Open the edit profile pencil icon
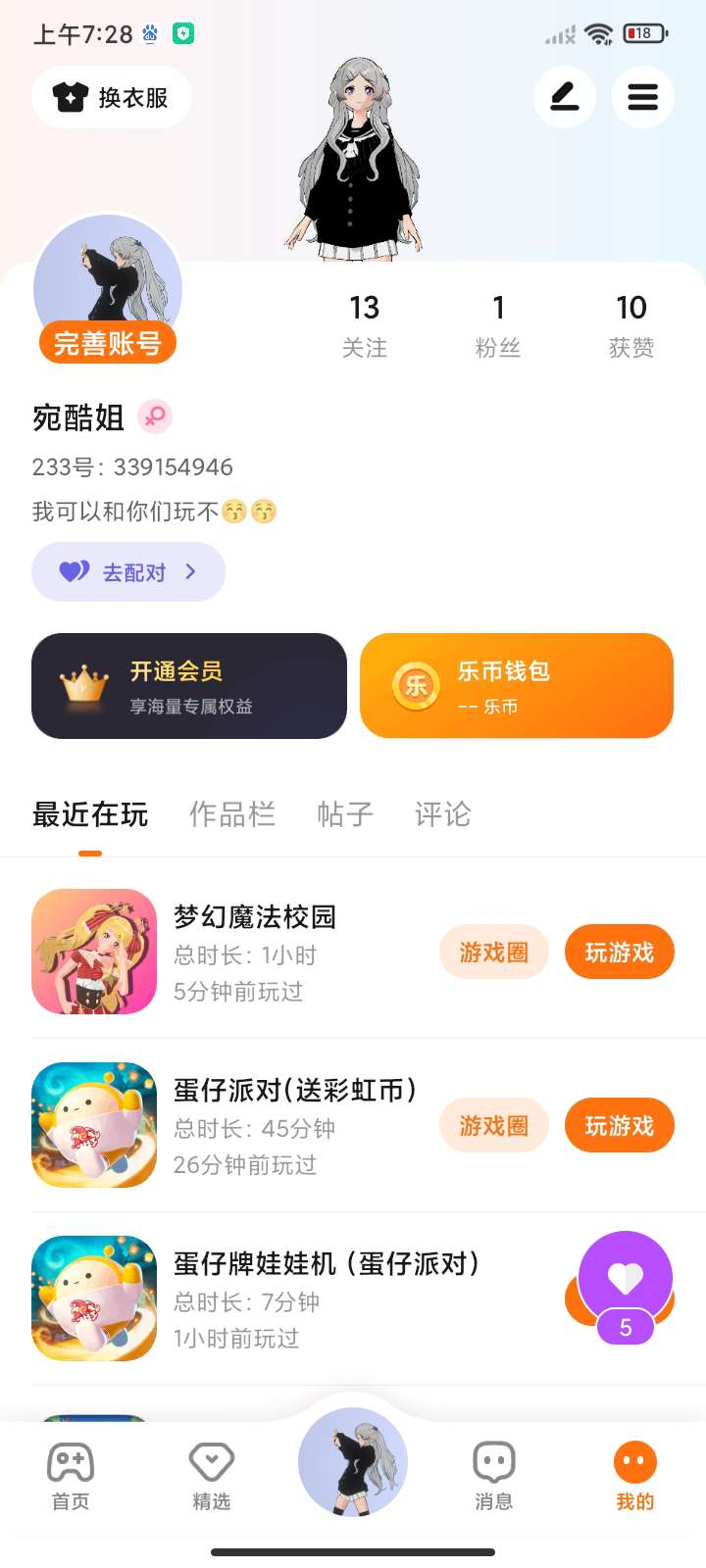Viewport: 706px width, 1568px height. (x=564, y=97)
